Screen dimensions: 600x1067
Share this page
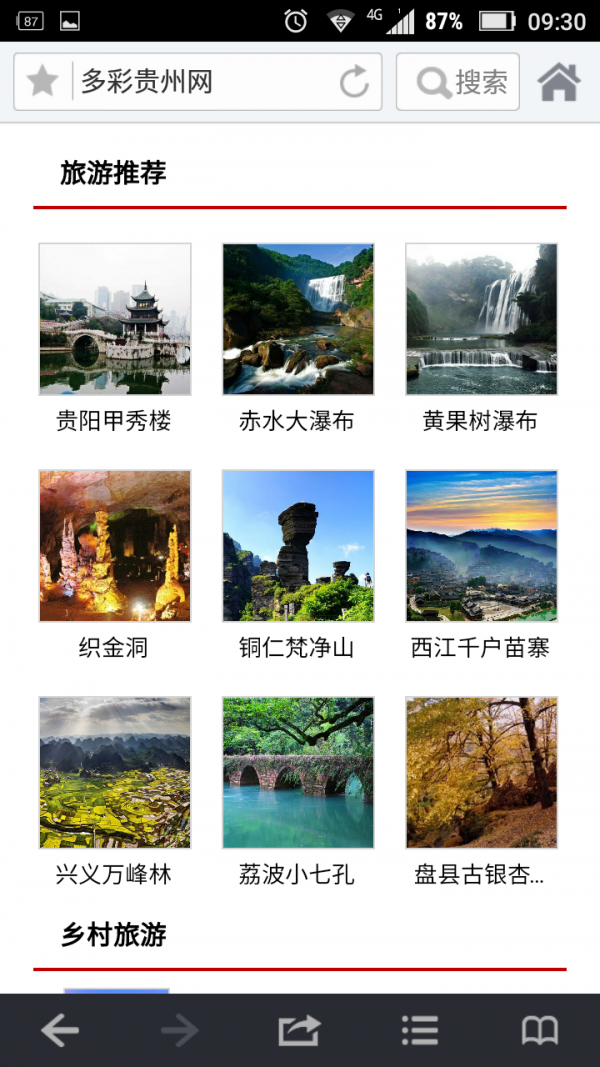299,1030
